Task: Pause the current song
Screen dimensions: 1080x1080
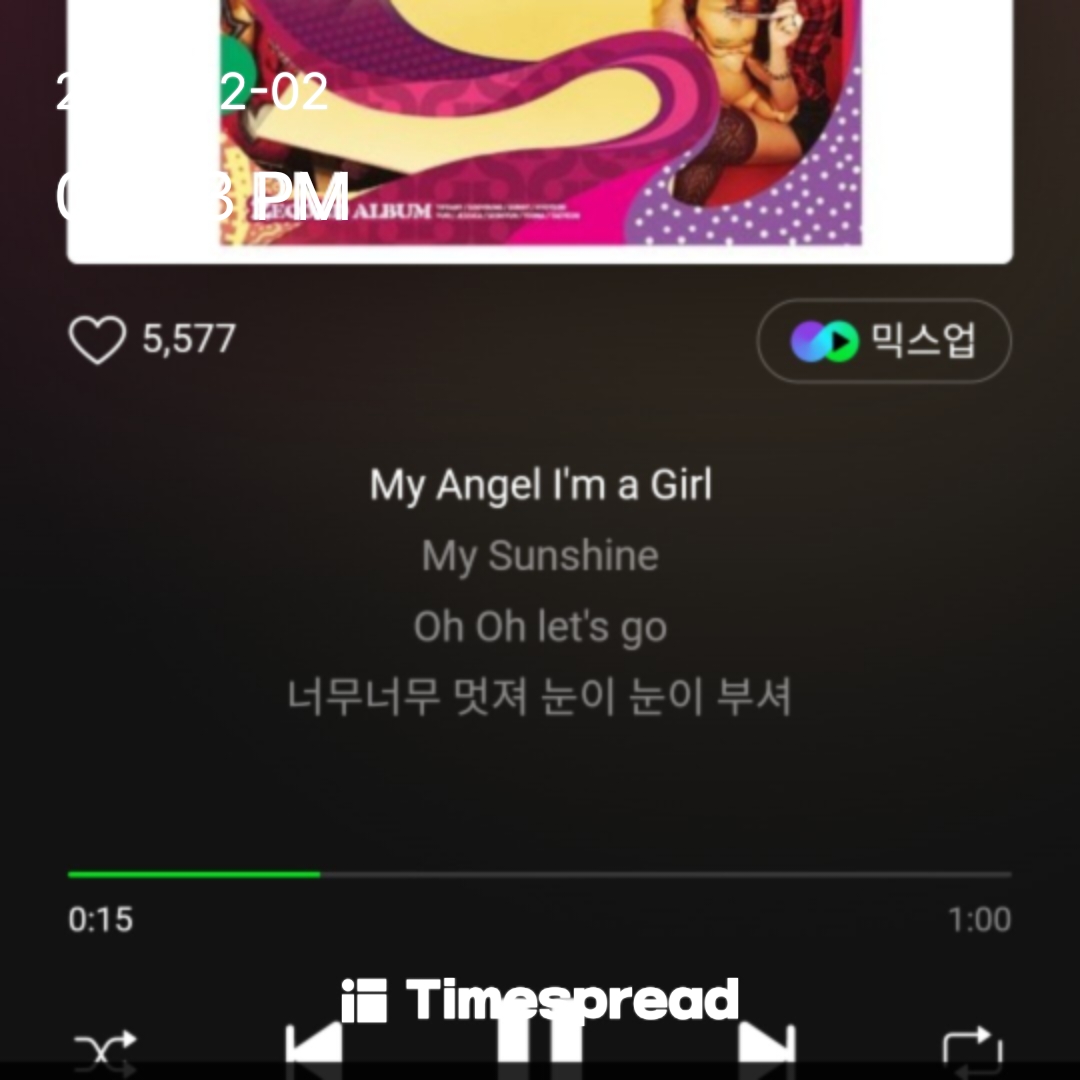Action: tap(540, 1045)
